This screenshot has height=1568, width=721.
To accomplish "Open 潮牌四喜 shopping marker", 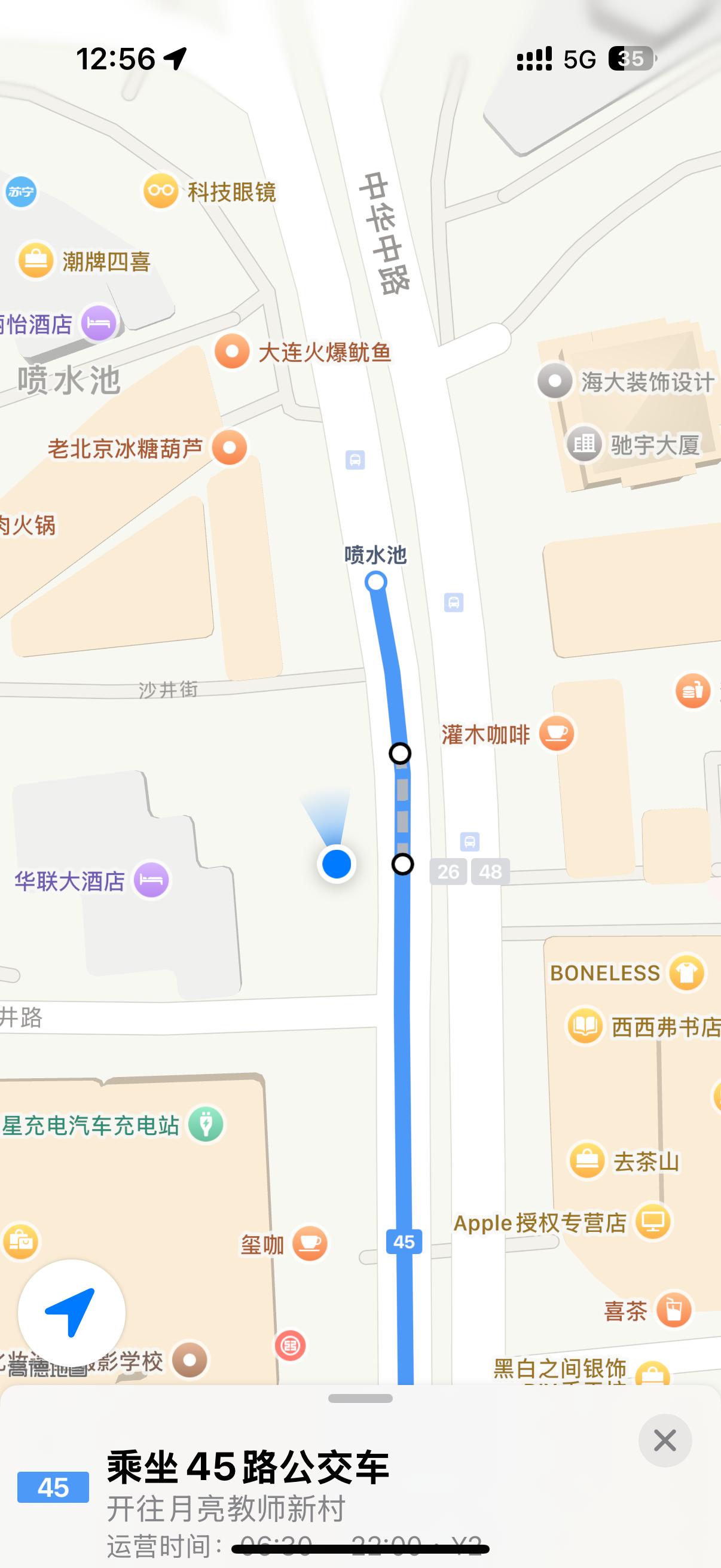I will [x=36, y=260].
